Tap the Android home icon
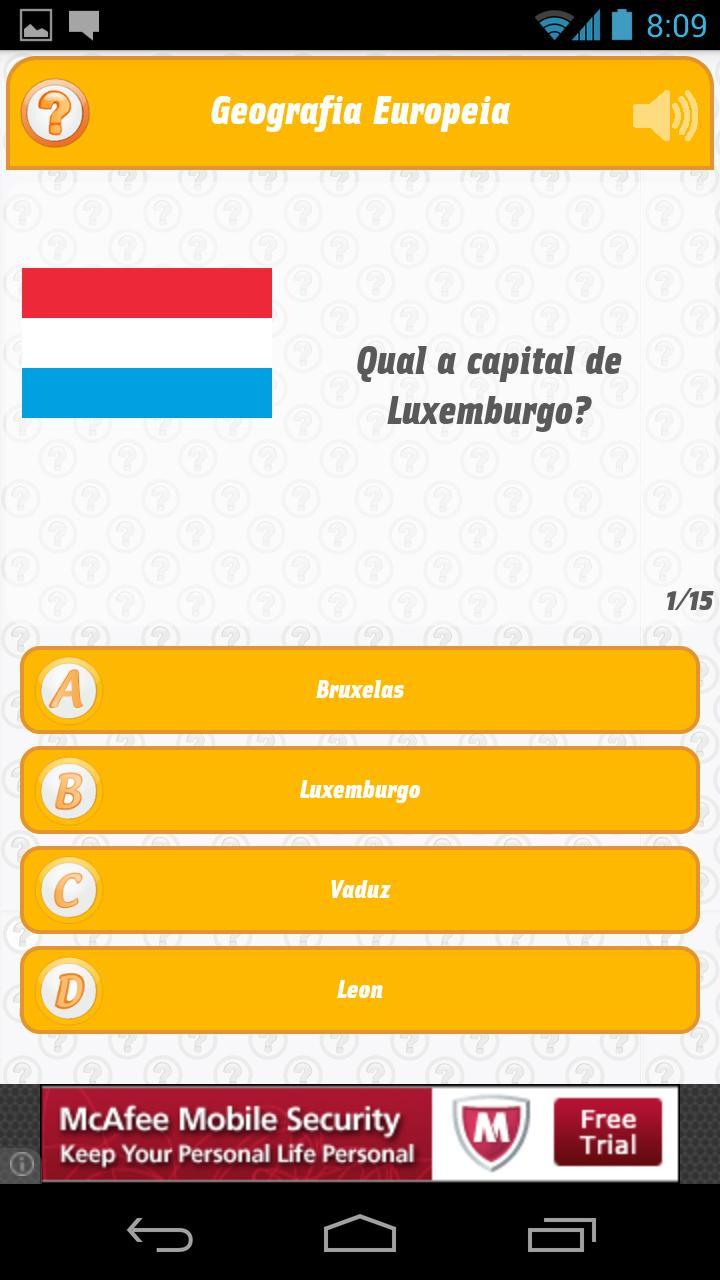 click(360, 1236)
